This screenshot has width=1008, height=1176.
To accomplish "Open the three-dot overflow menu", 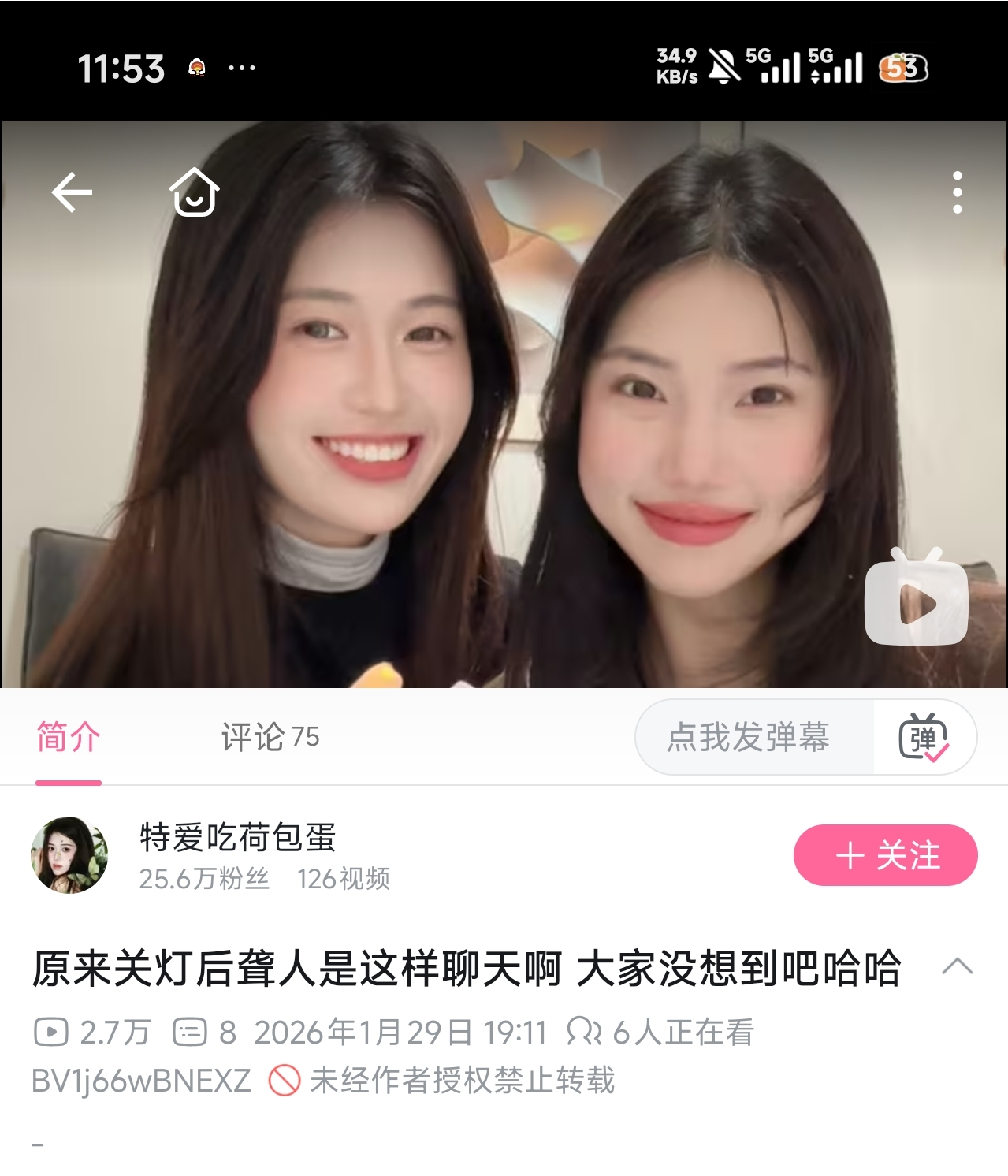I will [x=957, y=192].
